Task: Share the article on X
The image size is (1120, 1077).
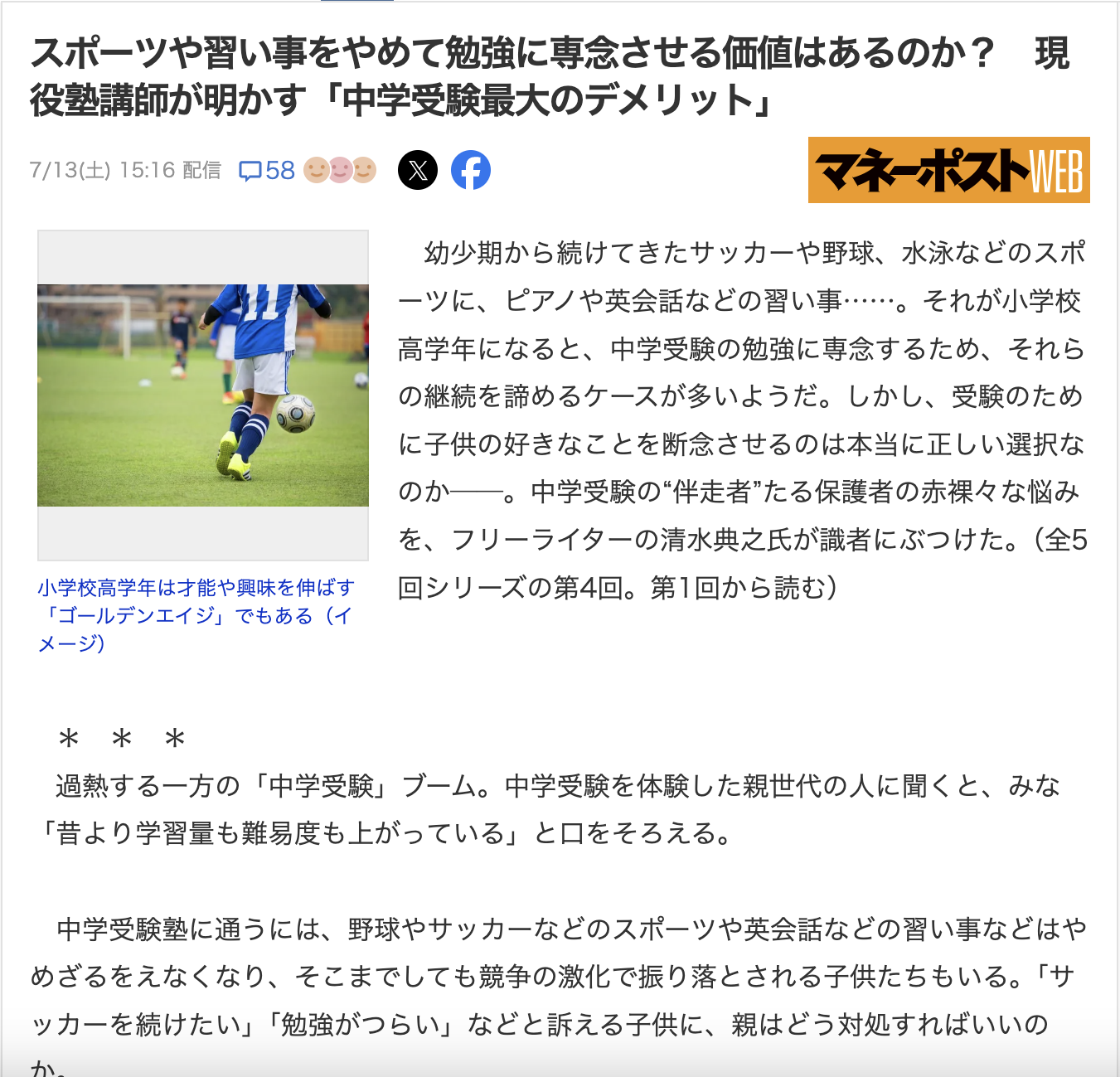Action: (418, 171)
